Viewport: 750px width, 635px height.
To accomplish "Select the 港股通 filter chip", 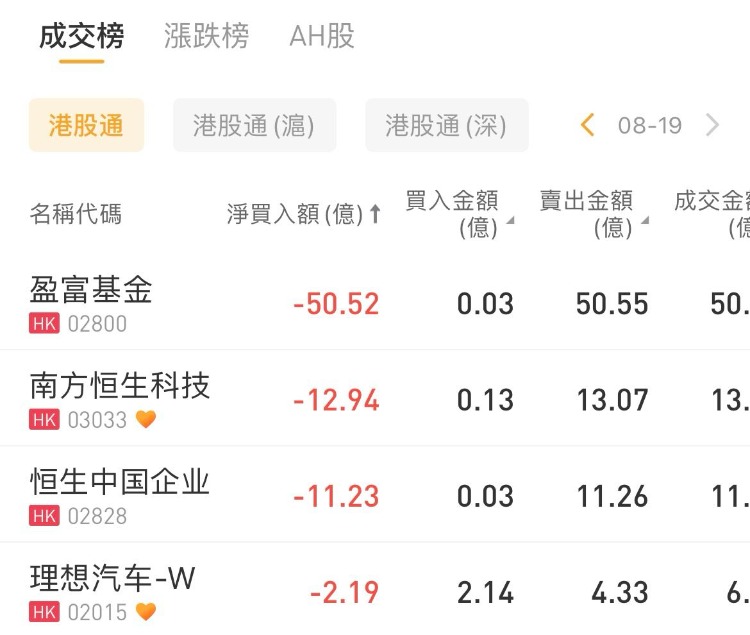I will pyautogui.click(x=86, y=125).
